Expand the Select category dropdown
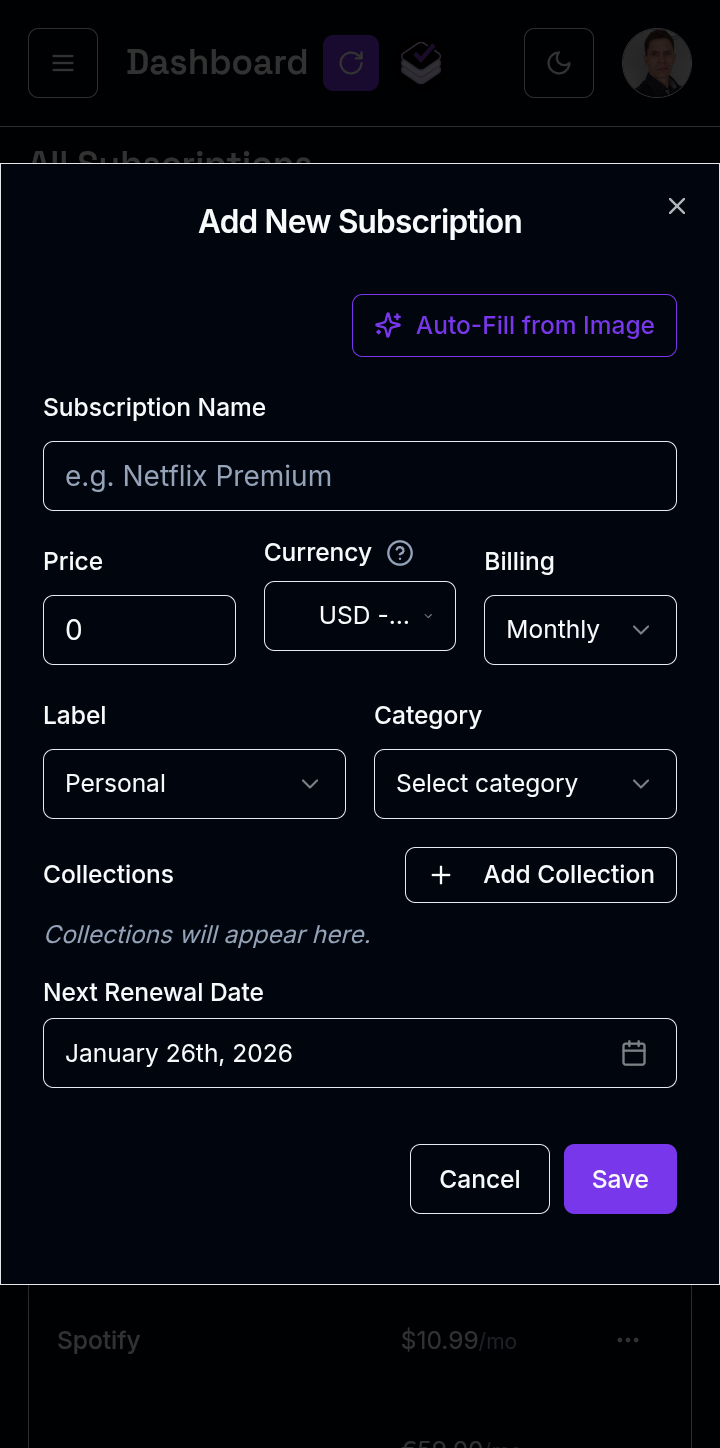This screenshot has width=720, height=1448. click(x=525, y=783)
